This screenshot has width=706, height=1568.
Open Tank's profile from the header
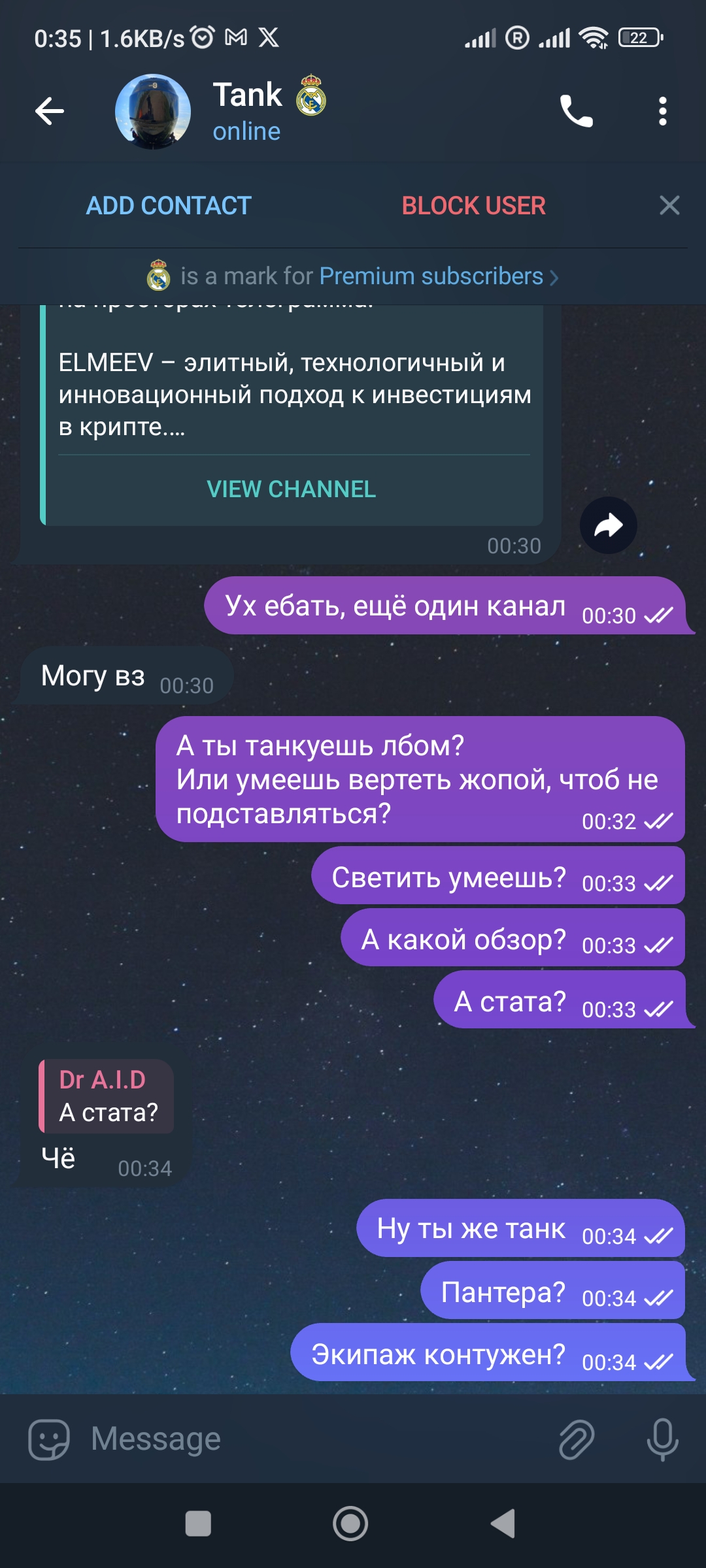coord(222,111)
